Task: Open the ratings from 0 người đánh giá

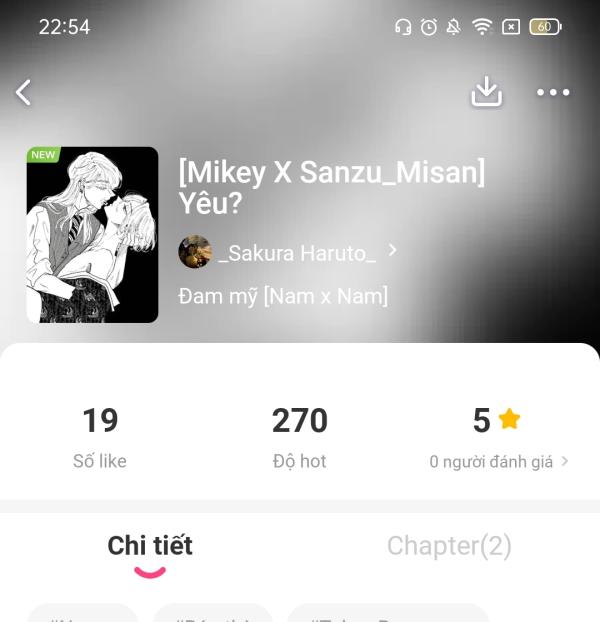Action: click(x=498, y=461)
